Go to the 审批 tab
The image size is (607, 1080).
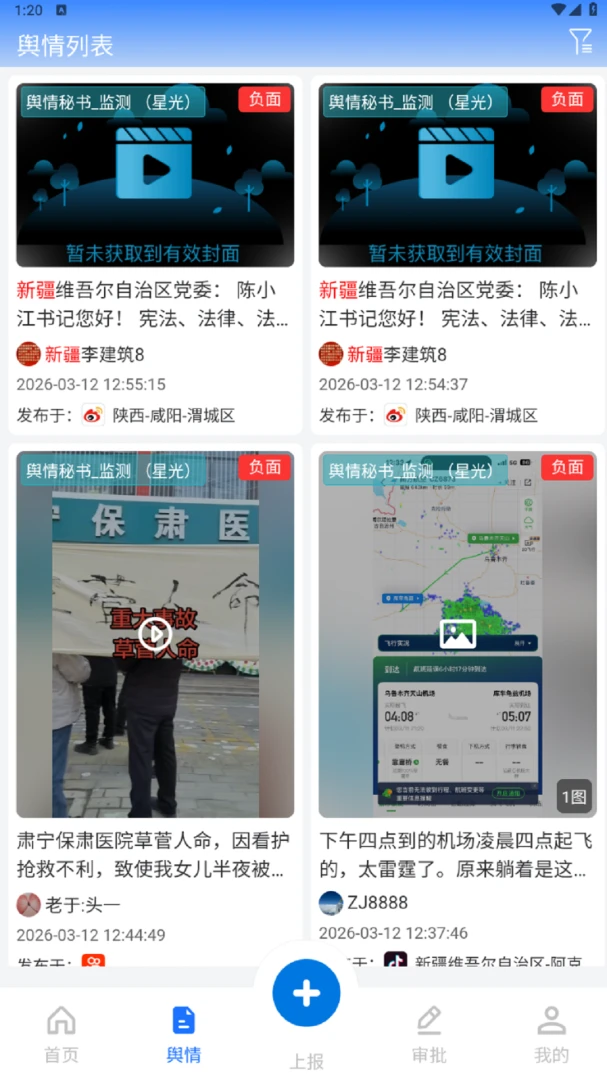429,1034
